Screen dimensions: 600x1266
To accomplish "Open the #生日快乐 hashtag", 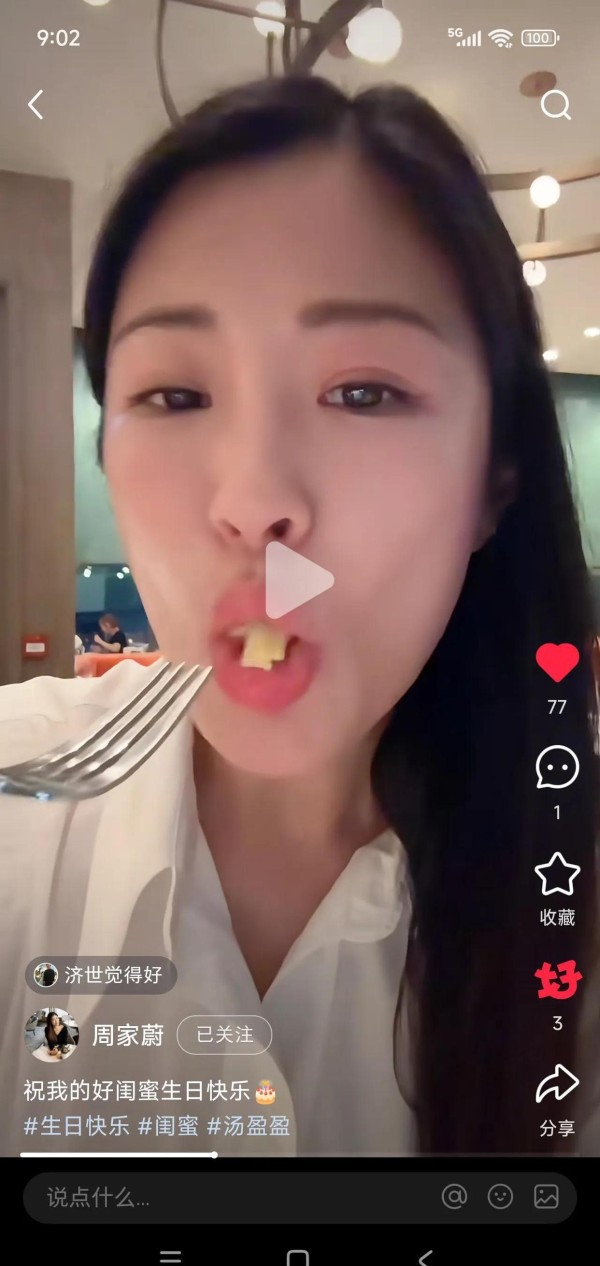I will [77, 1126].
